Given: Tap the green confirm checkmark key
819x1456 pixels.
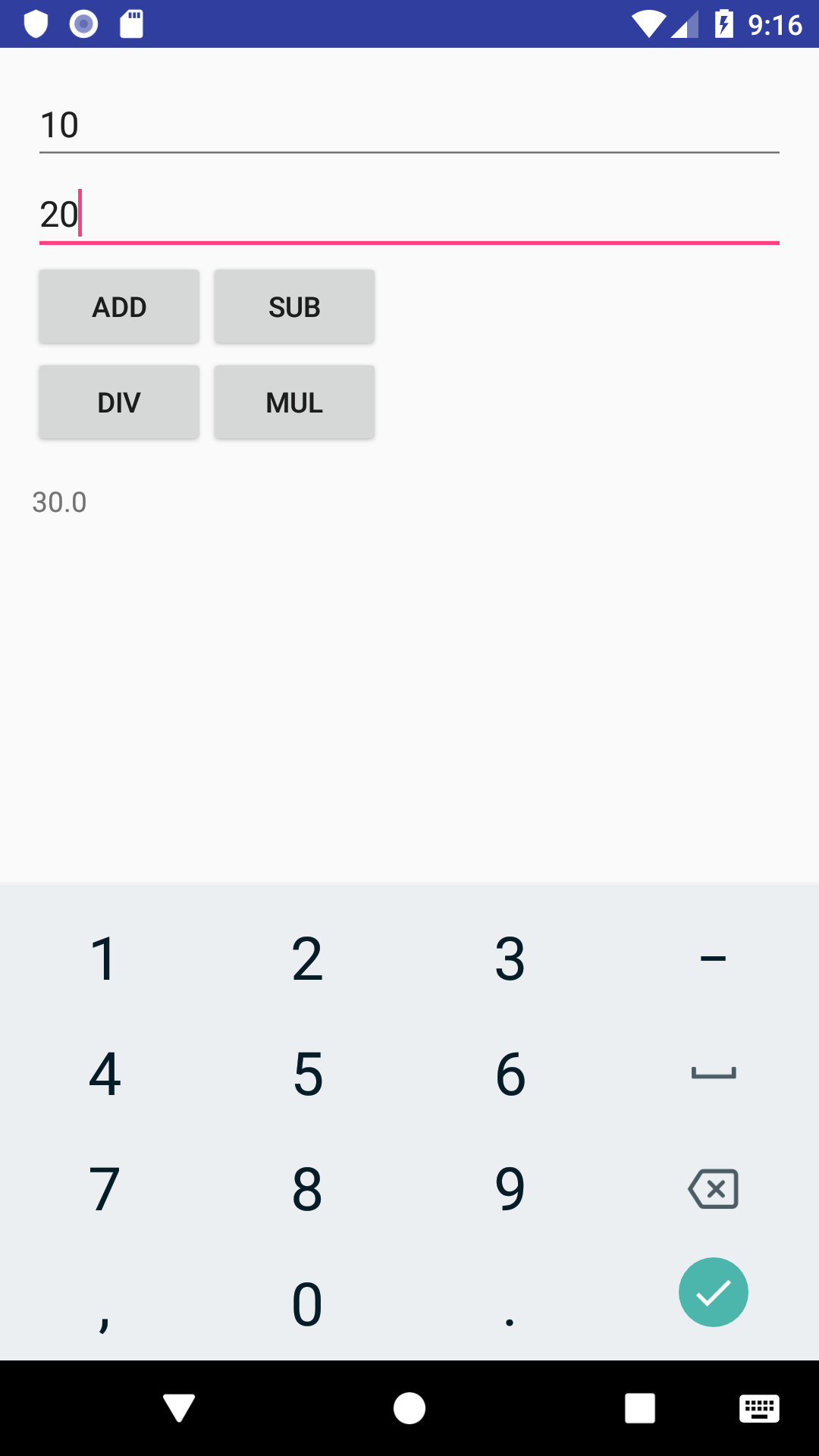Looking at the screenshot, I should [x=714, y=1293].
